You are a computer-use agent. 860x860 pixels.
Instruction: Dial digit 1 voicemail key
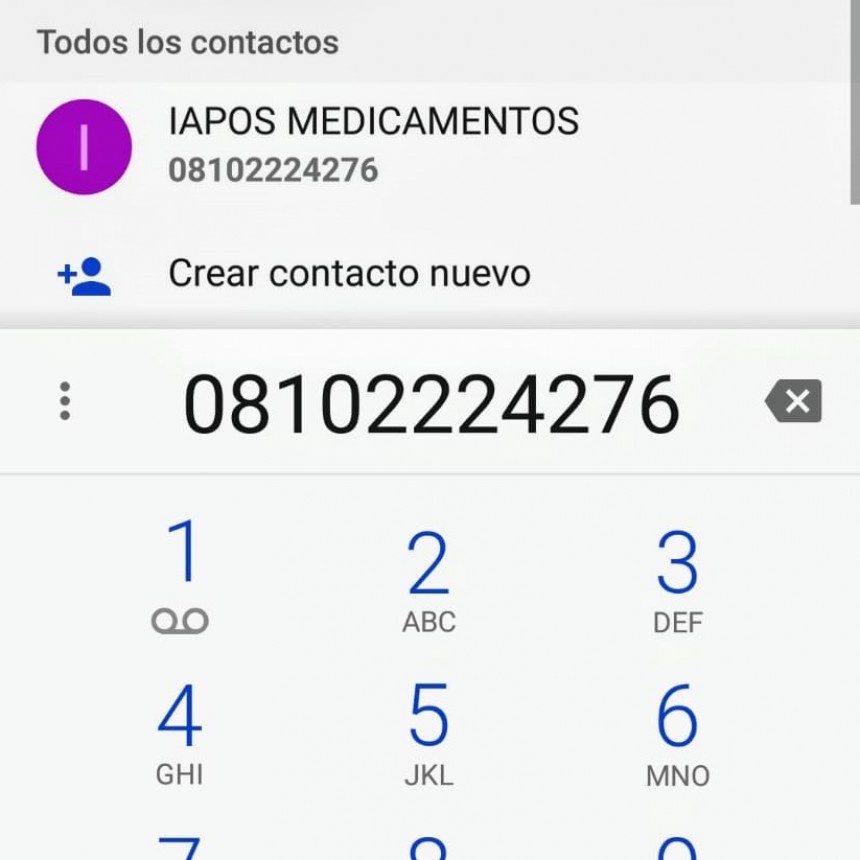coord(181,575)
